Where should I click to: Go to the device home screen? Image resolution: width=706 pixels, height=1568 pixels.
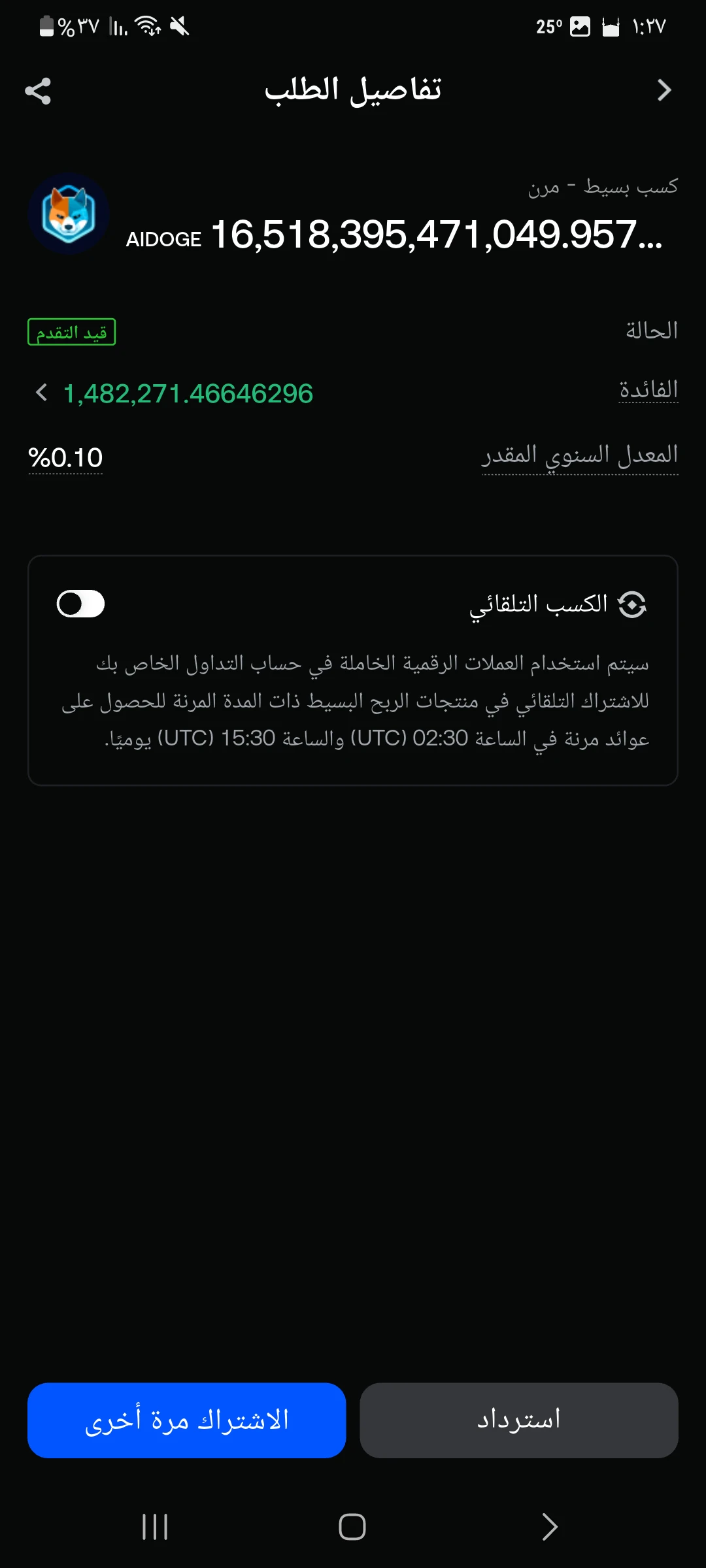tap(352, 1527)
